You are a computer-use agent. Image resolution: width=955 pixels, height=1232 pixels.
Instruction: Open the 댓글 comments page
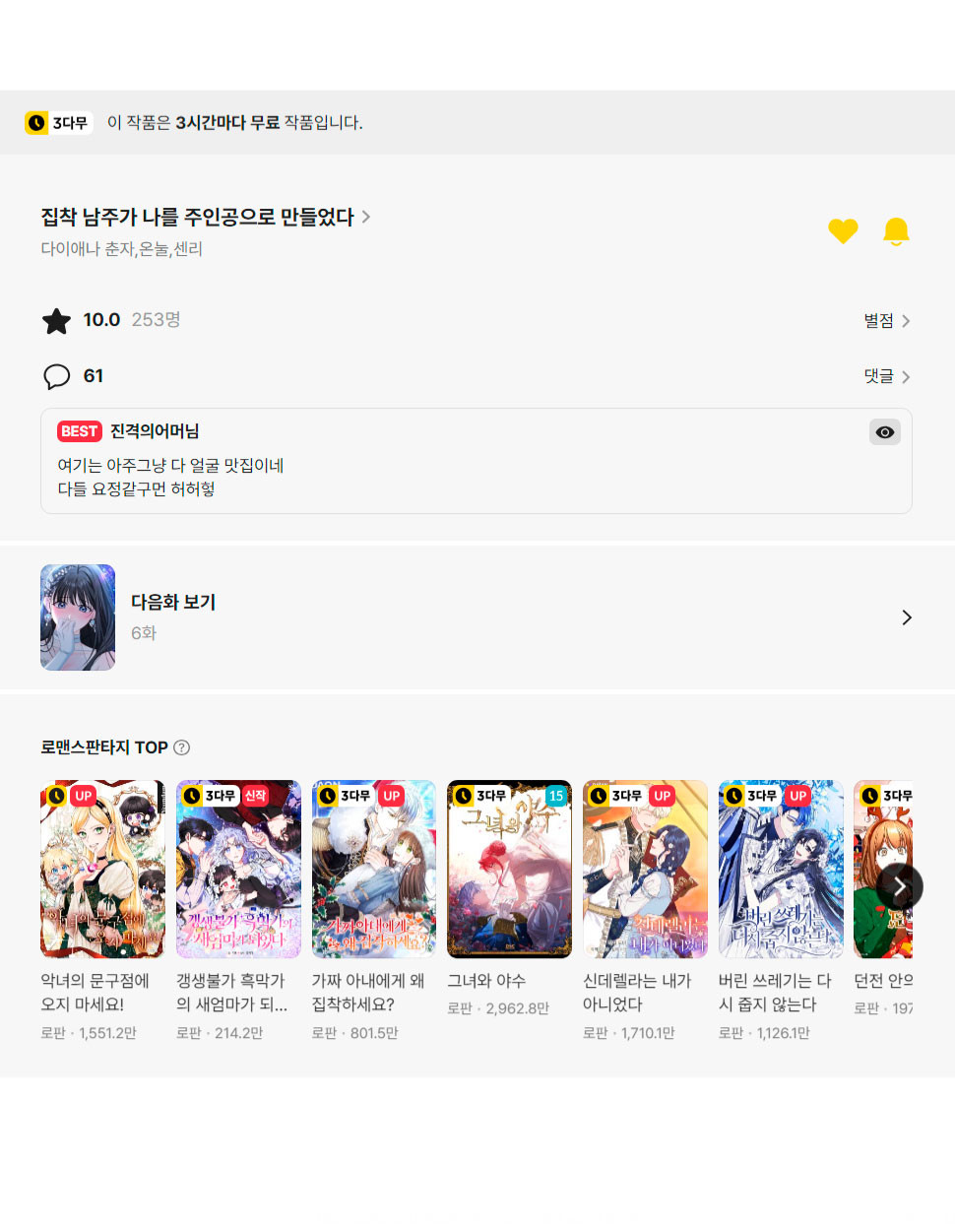click(886, 376)
